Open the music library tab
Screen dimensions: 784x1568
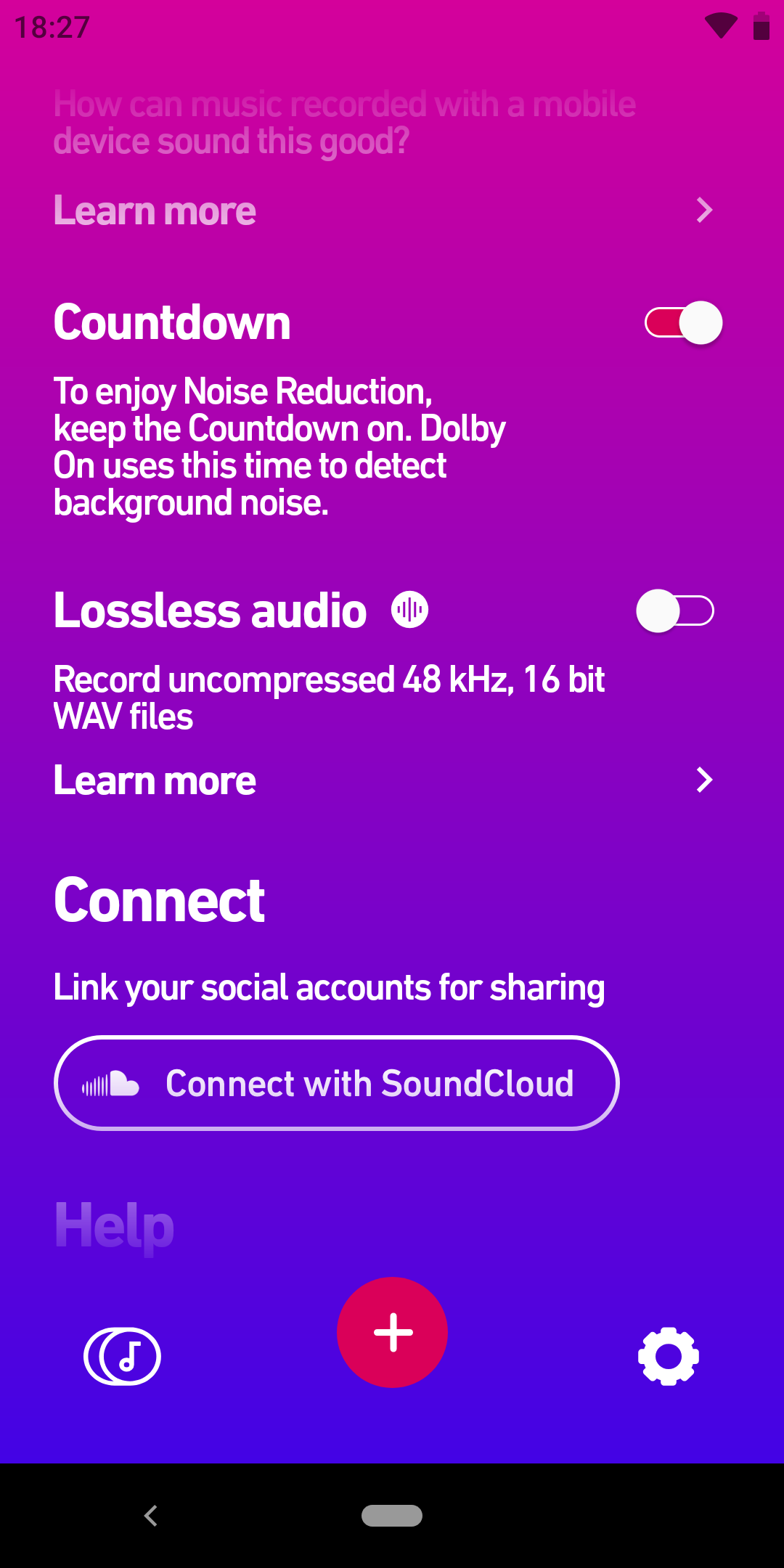(x=122, y=1356)
